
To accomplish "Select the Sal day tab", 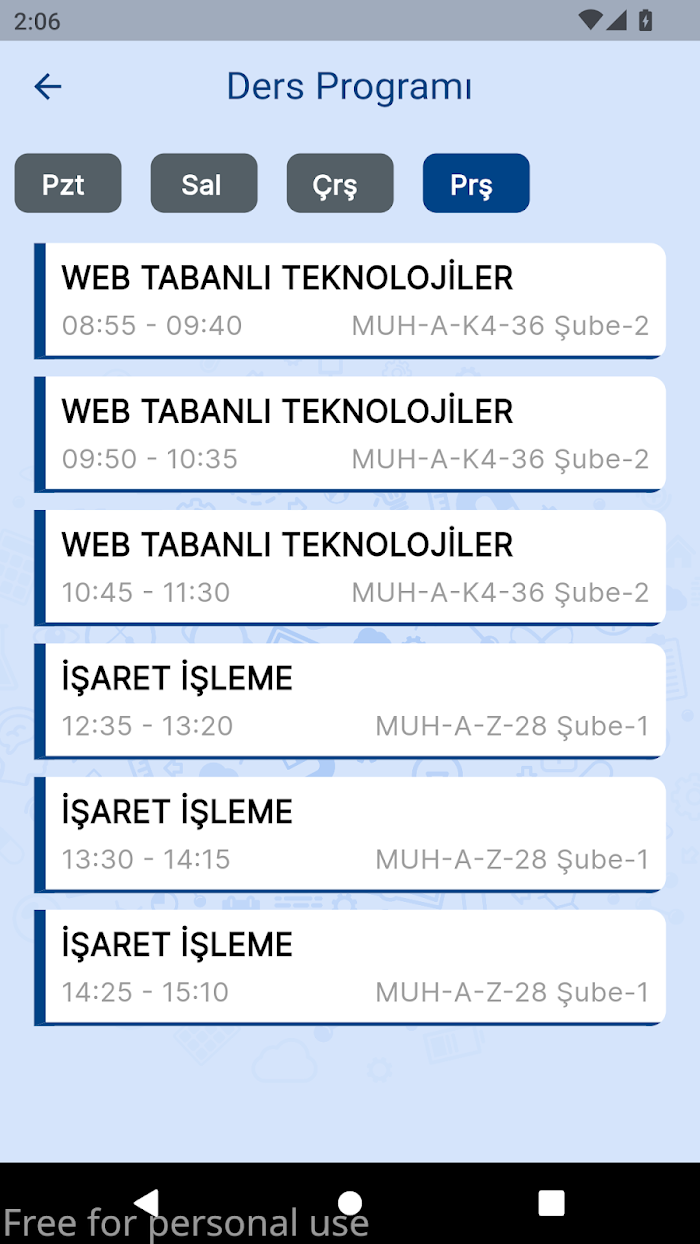I will 204,183.
